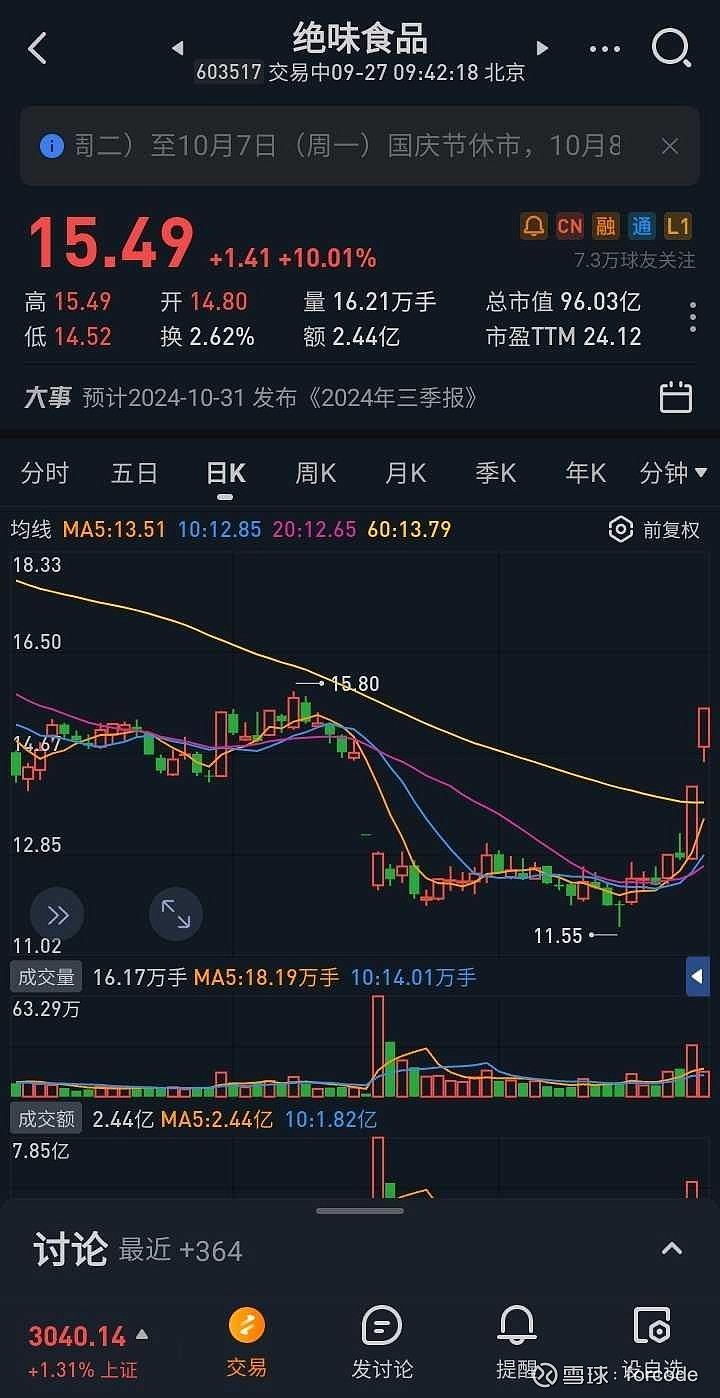Toggle the L1 quote level badge
The image size is (720, 1398).
click(678, 226)
